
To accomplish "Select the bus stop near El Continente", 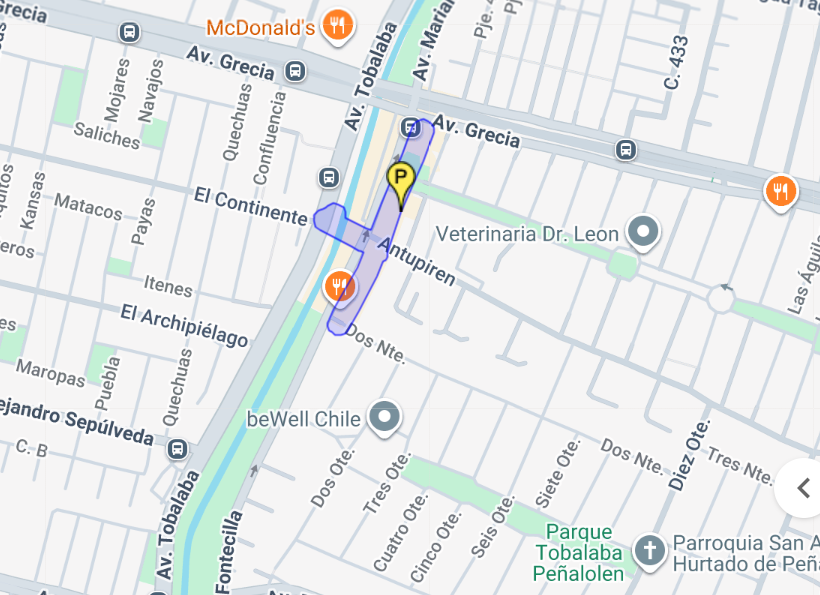I will (x=329, y=178).
